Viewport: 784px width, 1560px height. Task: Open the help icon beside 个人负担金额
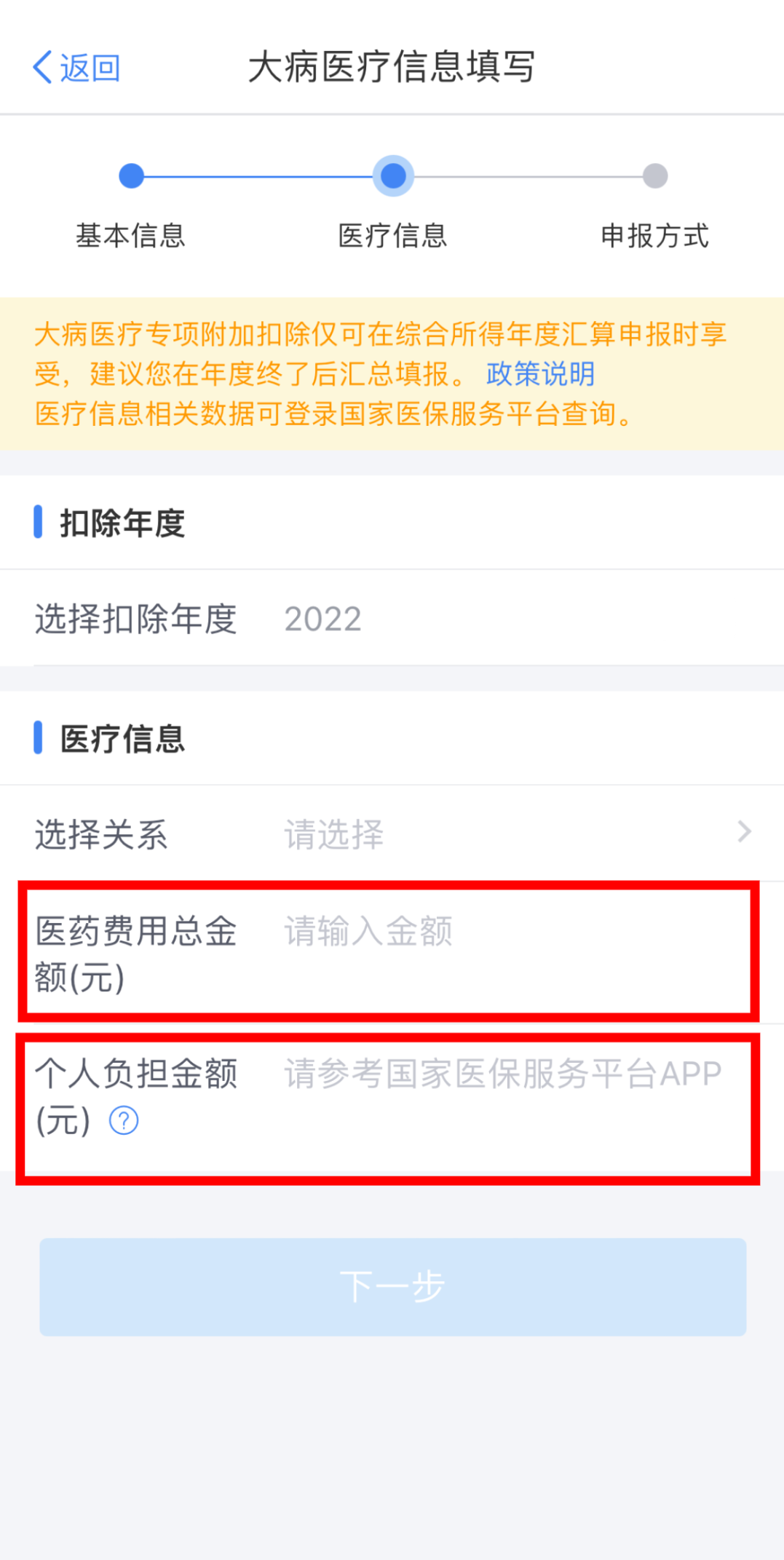124,1120
